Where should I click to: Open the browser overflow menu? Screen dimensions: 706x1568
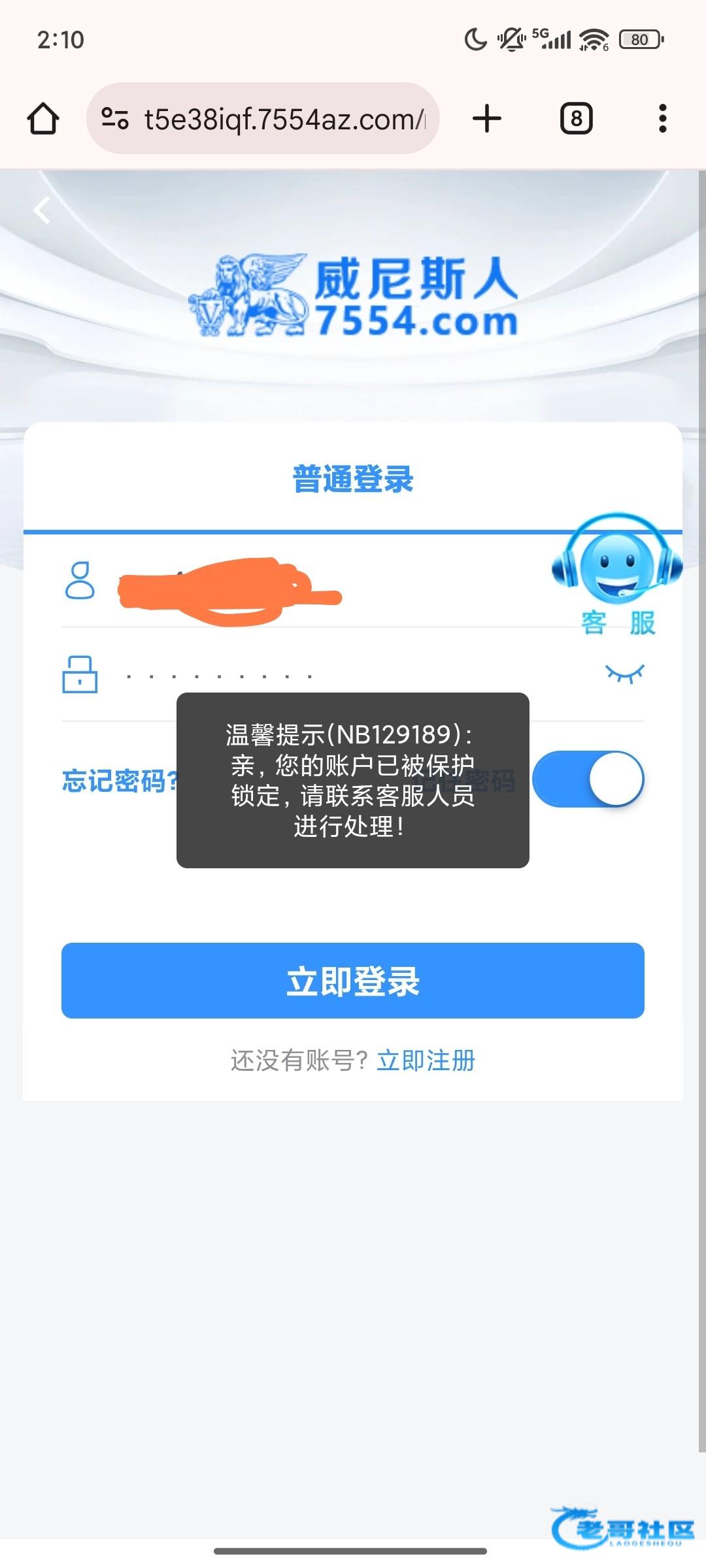point(662,119)
